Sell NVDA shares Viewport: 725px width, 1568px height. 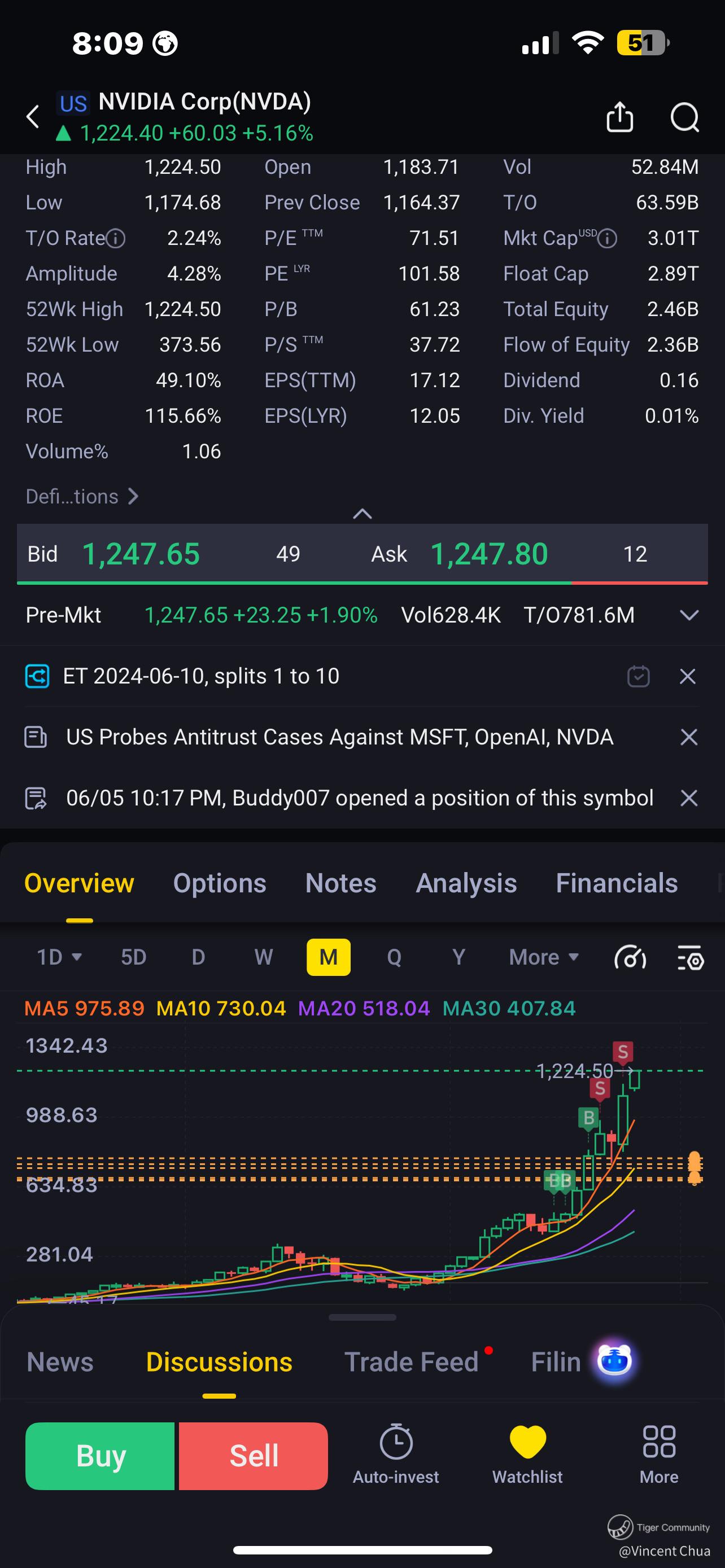point(253,1456)
